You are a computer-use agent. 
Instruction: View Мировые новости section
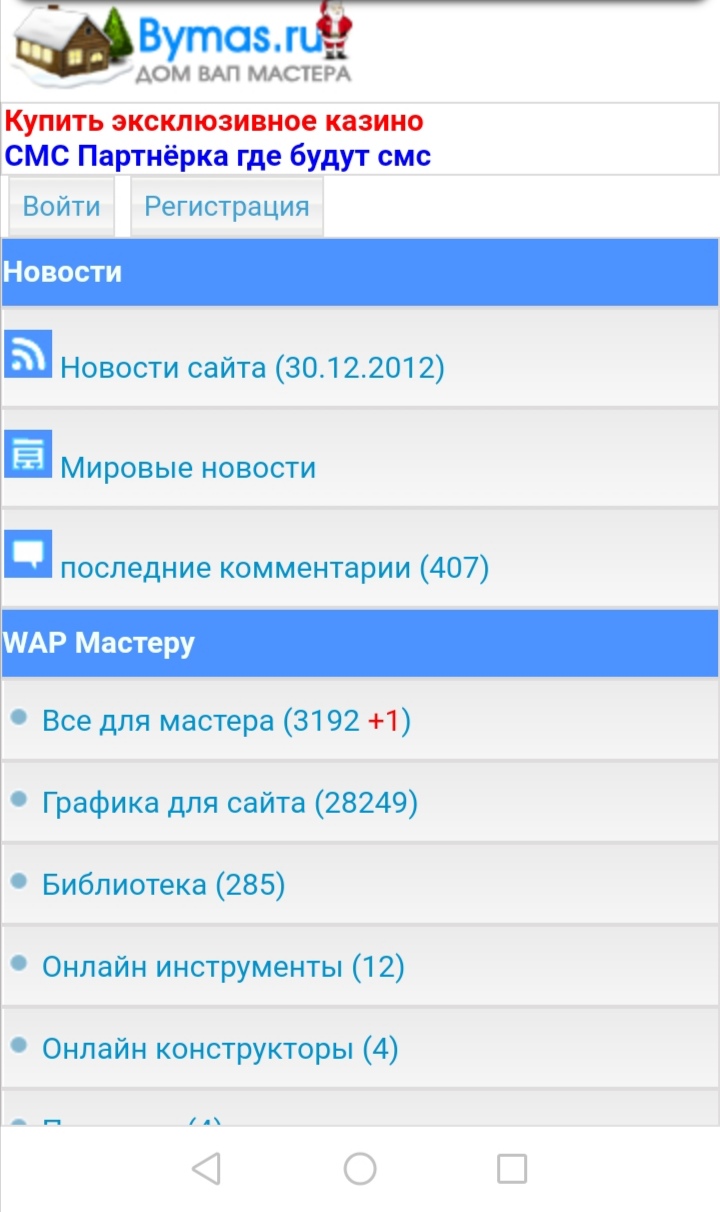click(x=188, y=468)
